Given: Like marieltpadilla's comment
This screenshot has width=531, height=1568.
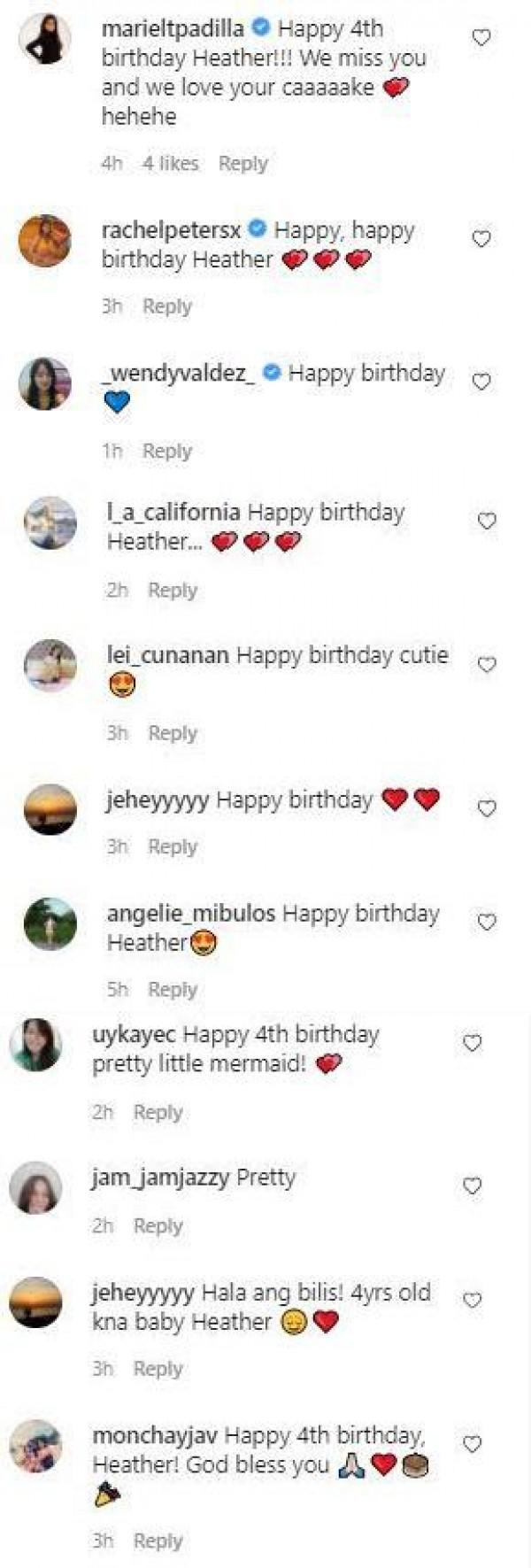Looking at the screenshot, I should [481, 38].
